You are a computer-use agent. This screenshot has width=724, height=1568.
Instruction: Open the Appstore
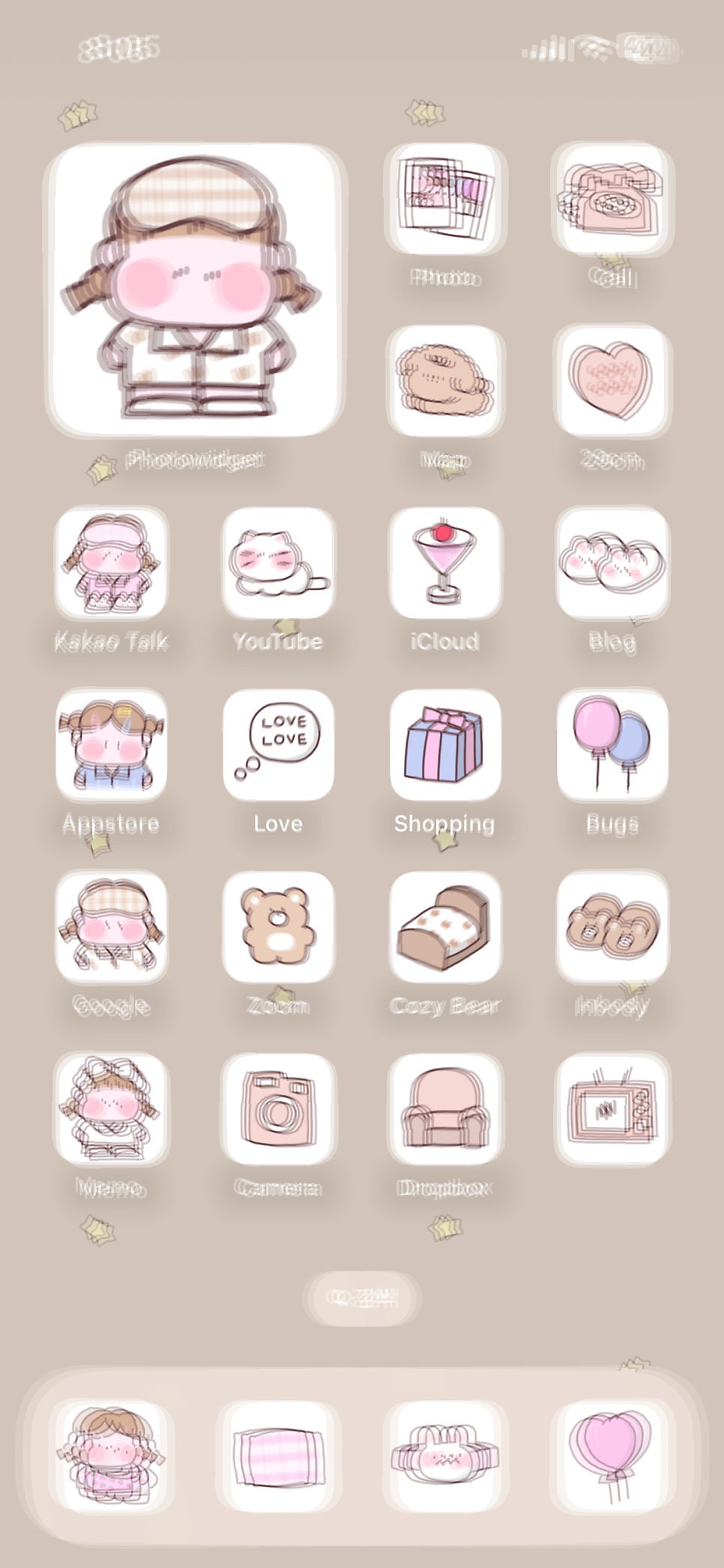[x=111, y=745]
